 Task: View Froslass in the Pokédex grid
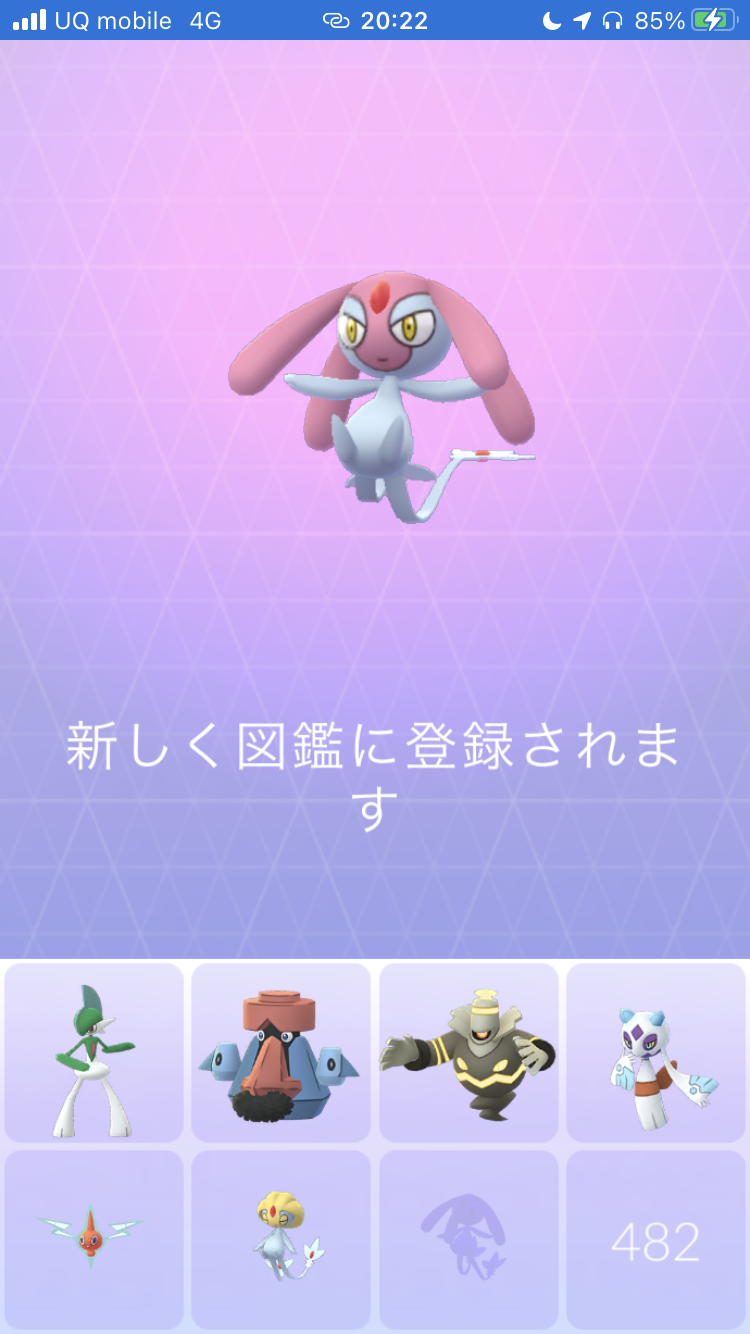click(x=656, y=1052)
